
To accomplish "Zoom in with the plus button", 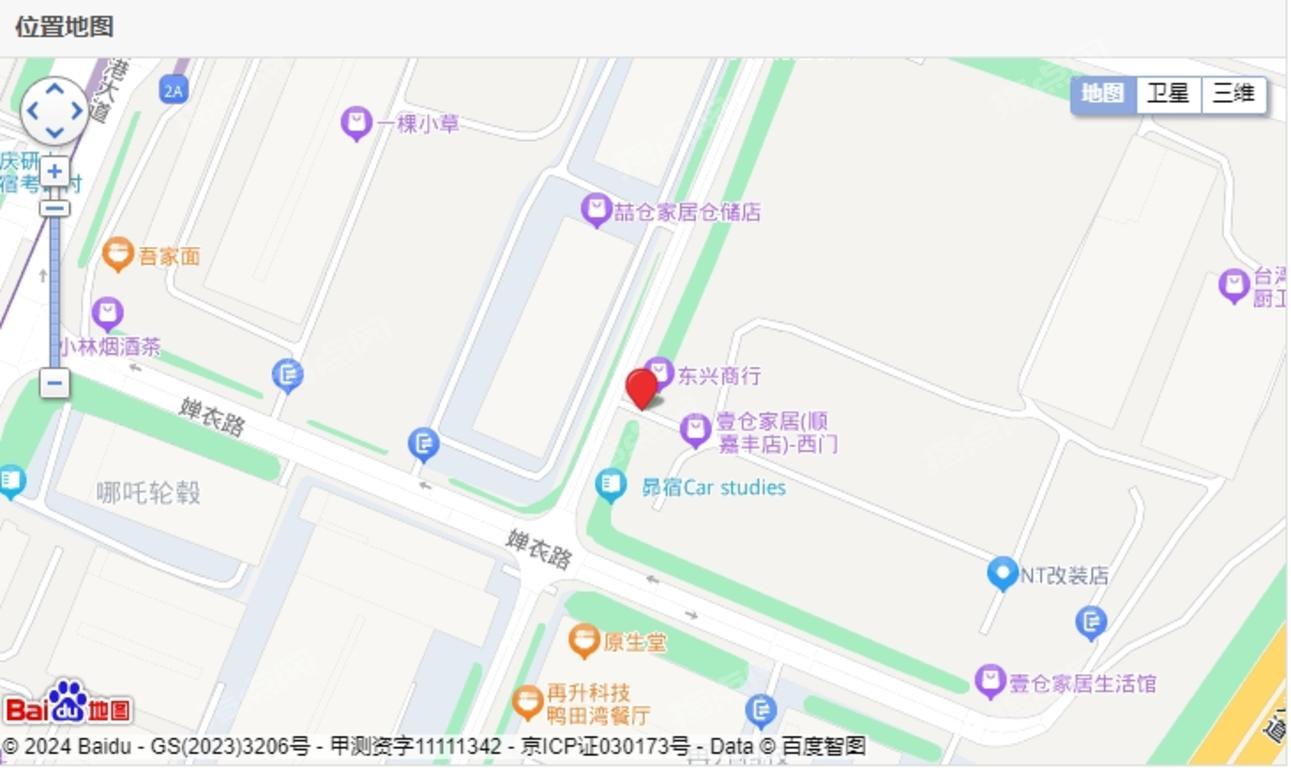I will tap(54, 172).
